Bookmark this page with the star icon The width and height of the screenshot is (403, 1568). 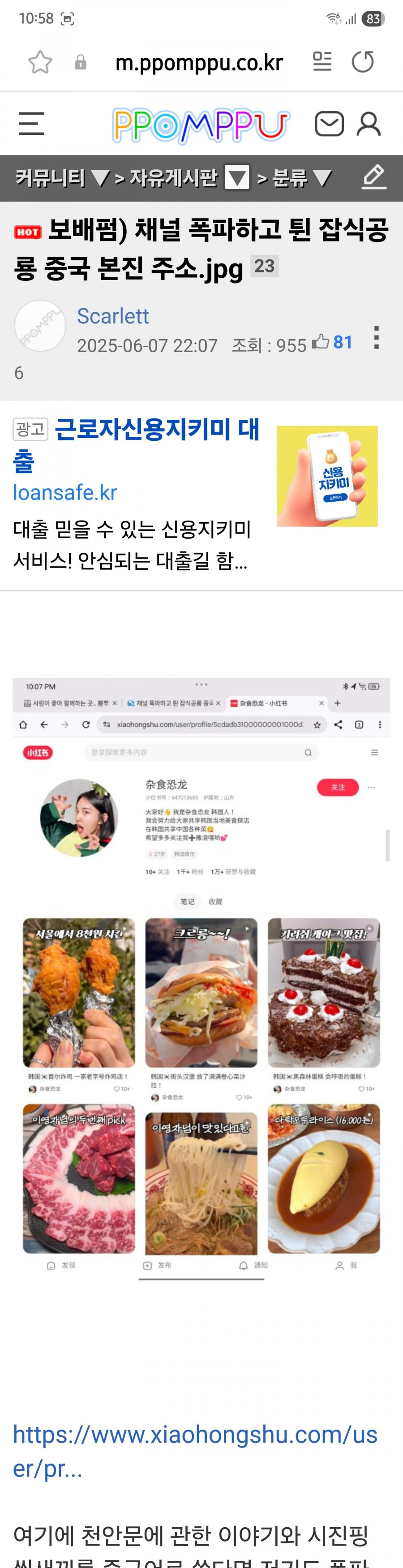(x=40, y=62)
